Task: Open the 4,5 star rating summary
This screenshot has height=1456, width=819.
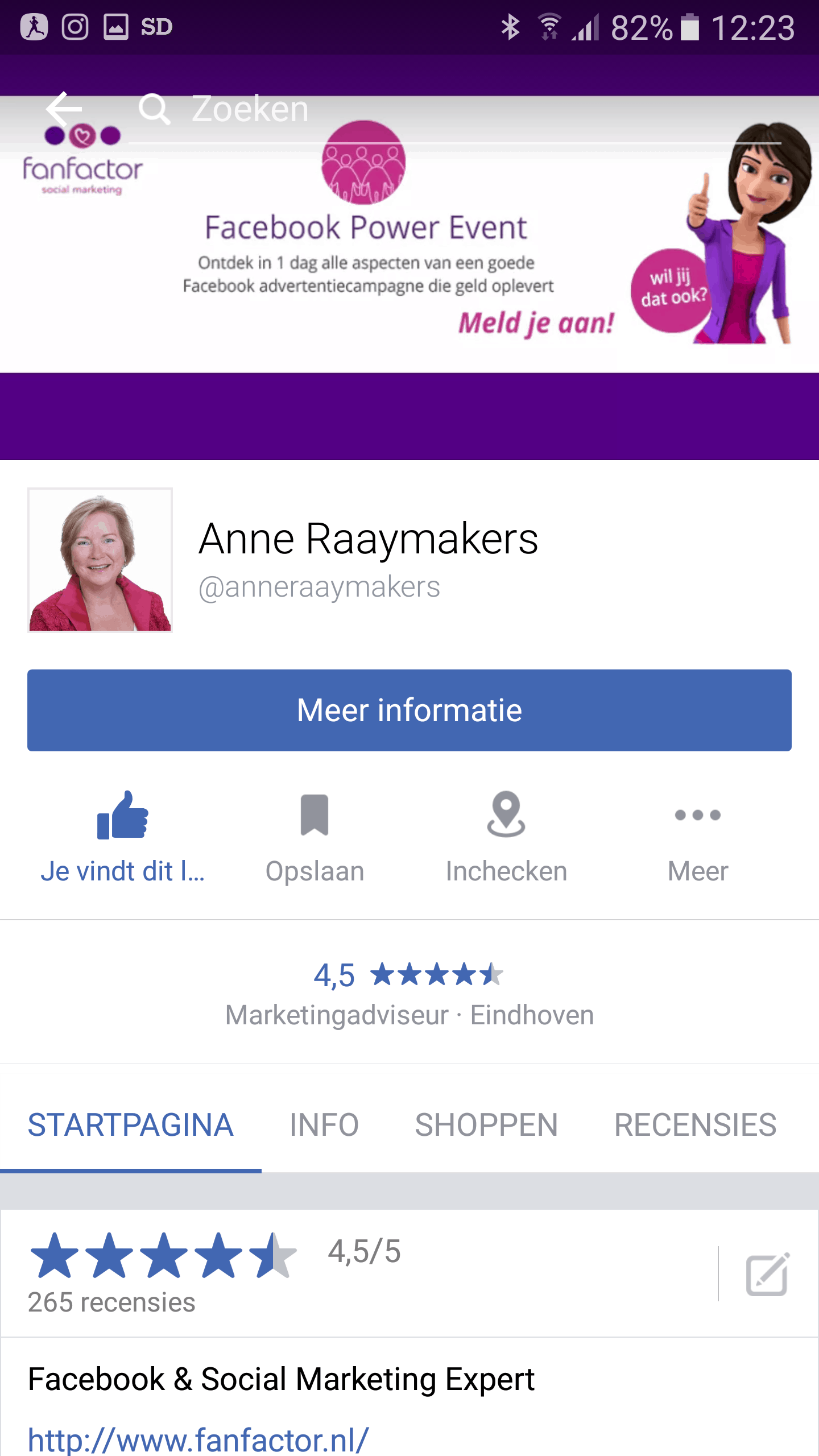Action: tap(408, 975)
